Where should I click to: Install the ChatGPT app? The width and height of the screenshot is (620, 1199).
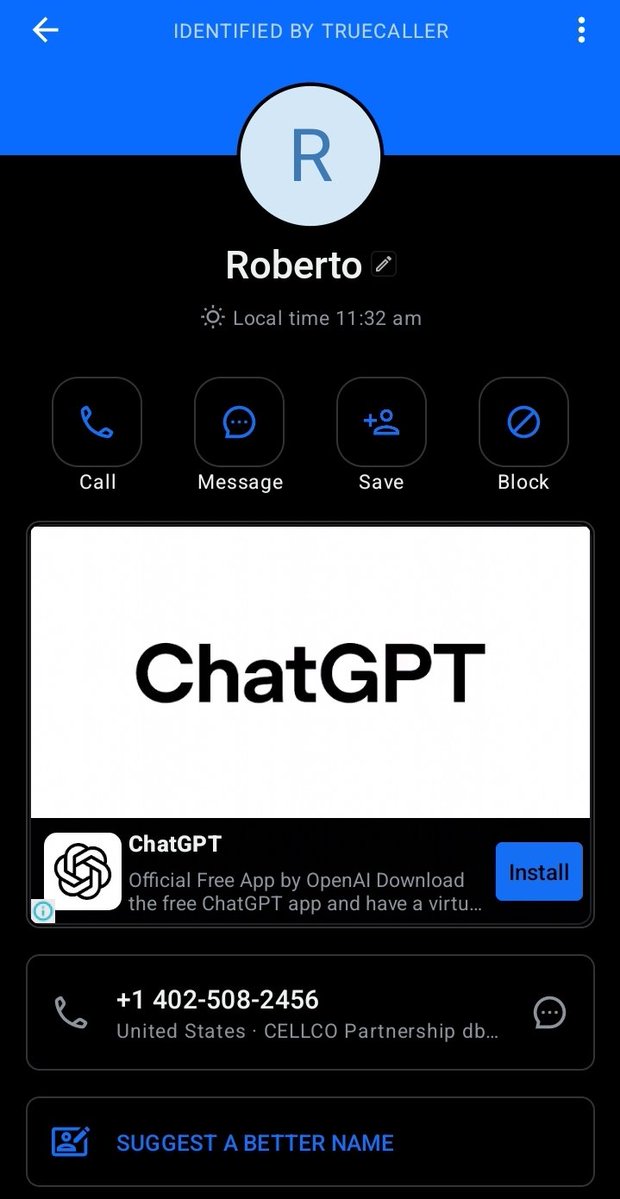coord(539,872)
